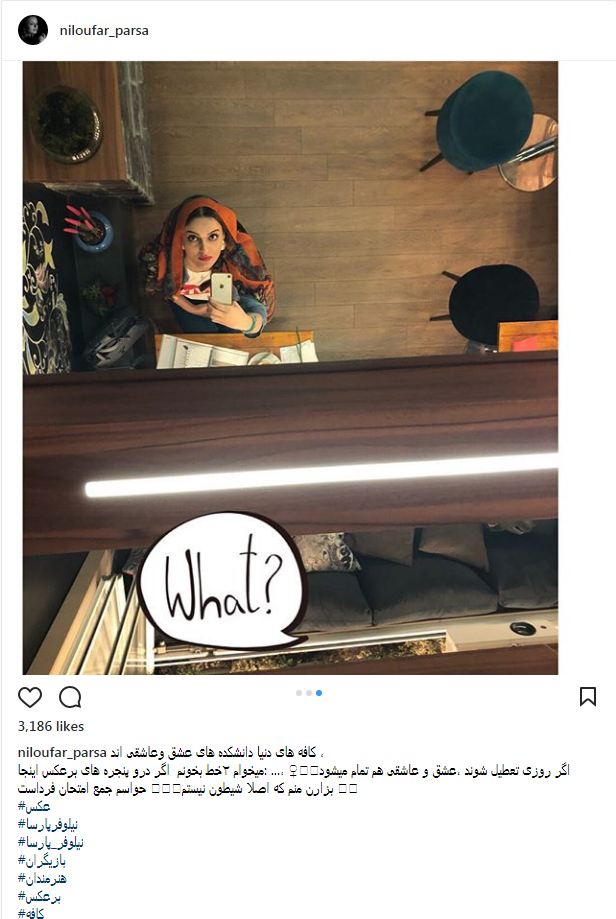Tap the niloufar_parsa avatar picture
This screenshot has height=919, width=616.
pos(33,30)
